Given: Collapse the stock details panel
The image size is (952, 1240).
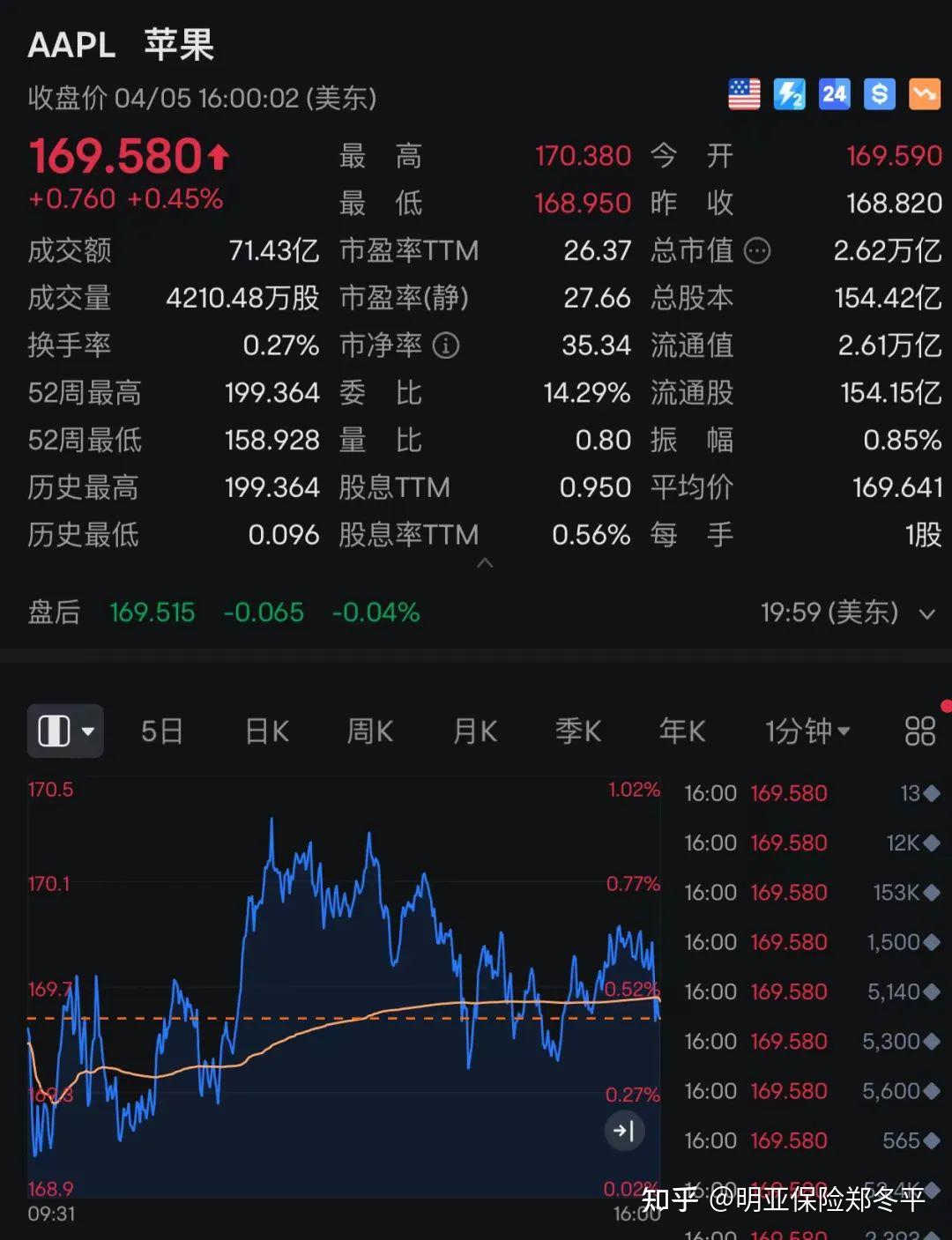Looking at the screenshot, I should click(x=485, y=563).
